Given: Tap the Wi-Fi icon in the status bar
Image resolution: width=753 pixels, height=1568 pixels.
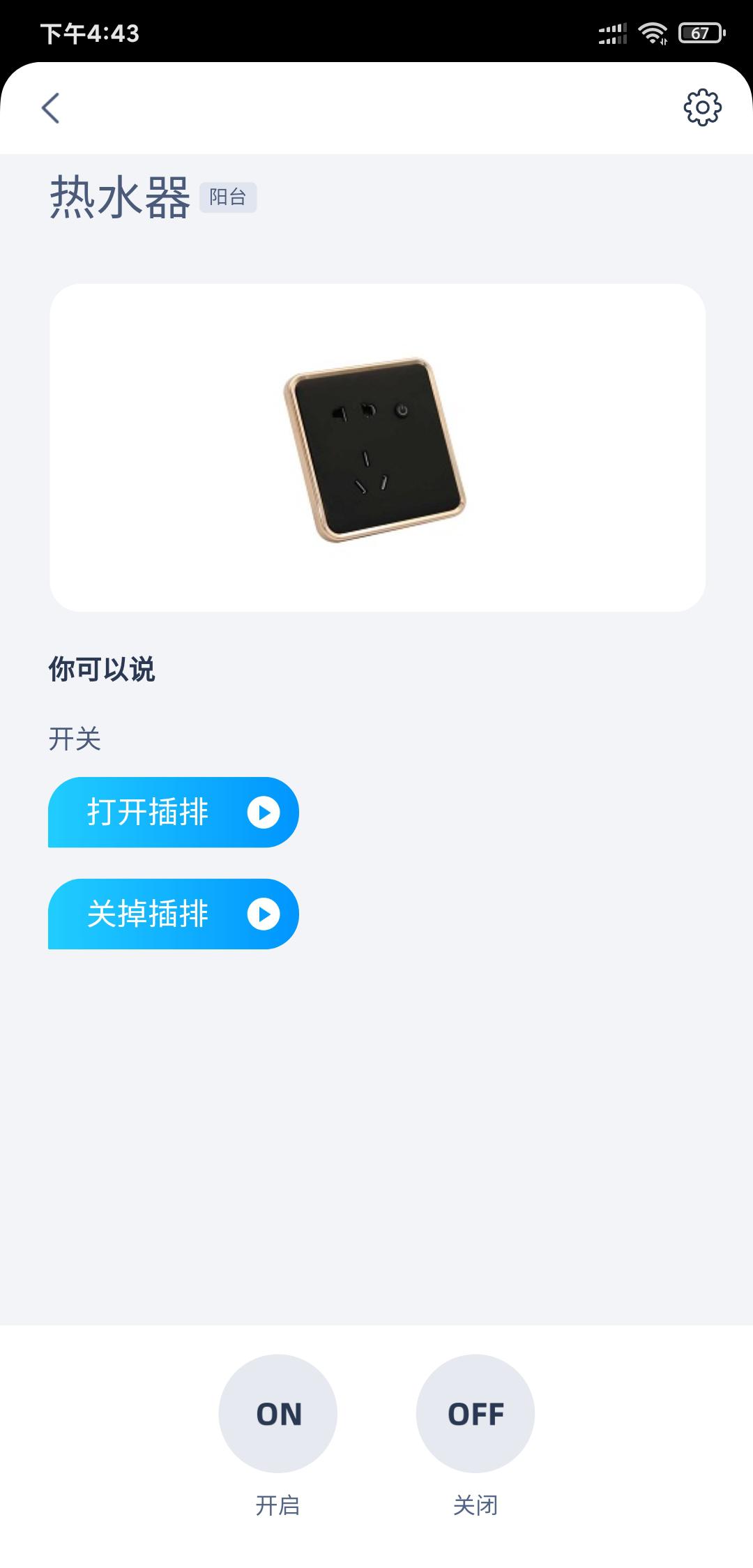Looking at the screenshot, I should pyautogui.click(x=653, y=31).
